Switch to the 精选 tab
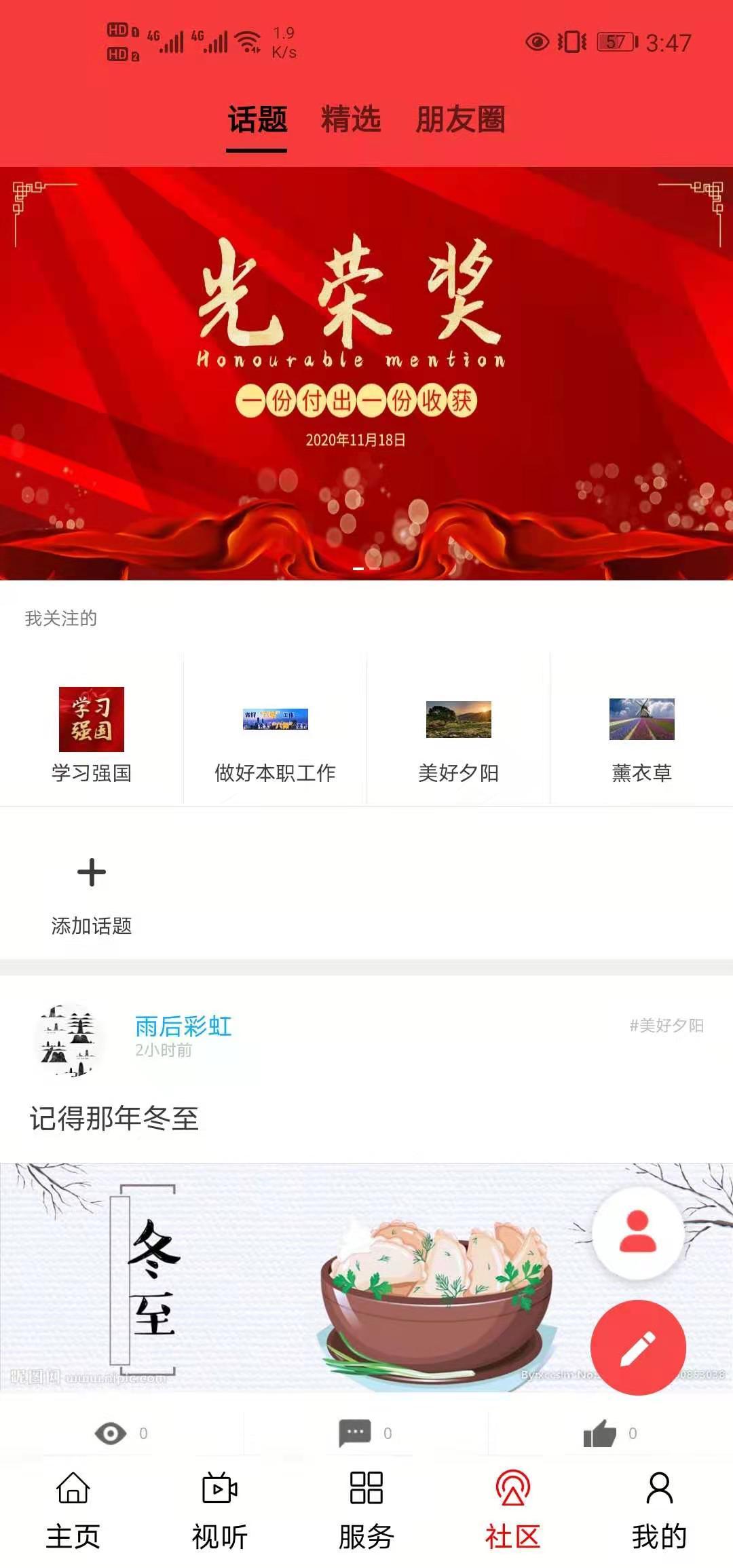The image size is (733, 1568). point(350,119)
